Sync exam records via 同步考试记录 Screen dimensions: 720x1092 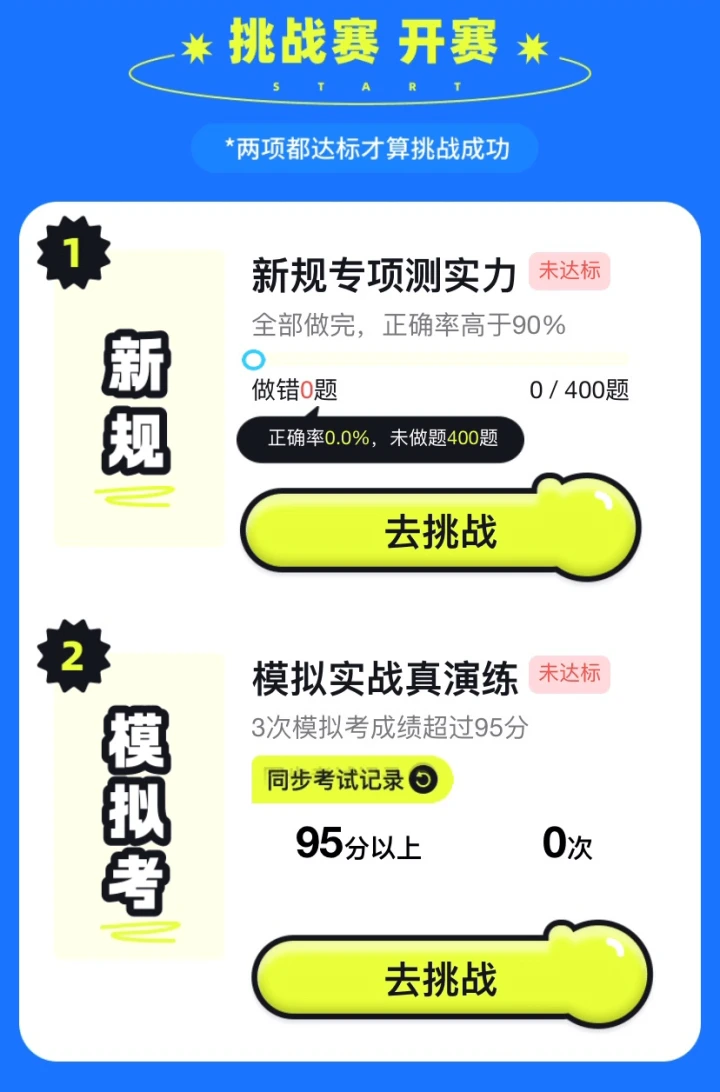(351, 780)
